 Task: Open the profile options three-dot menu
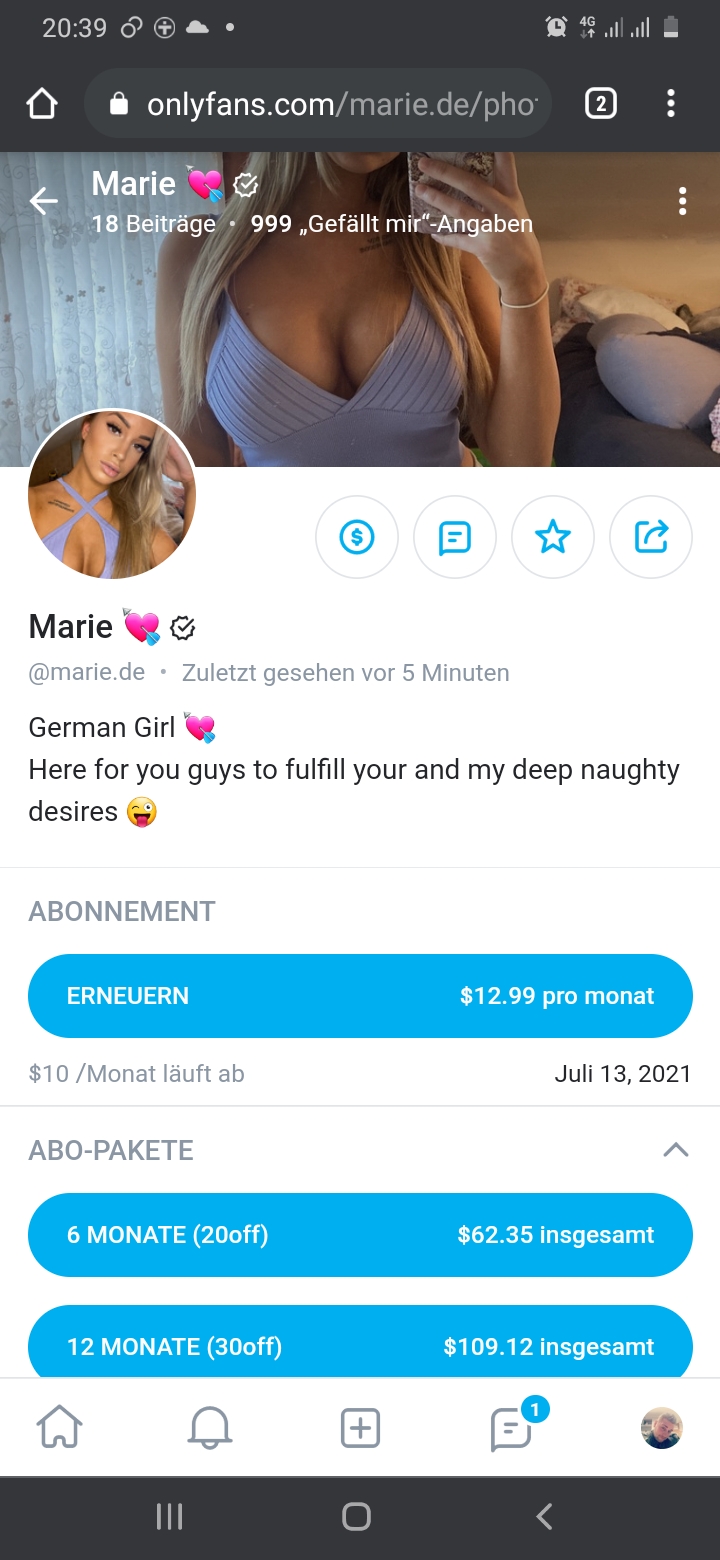(x=682, y=200)
